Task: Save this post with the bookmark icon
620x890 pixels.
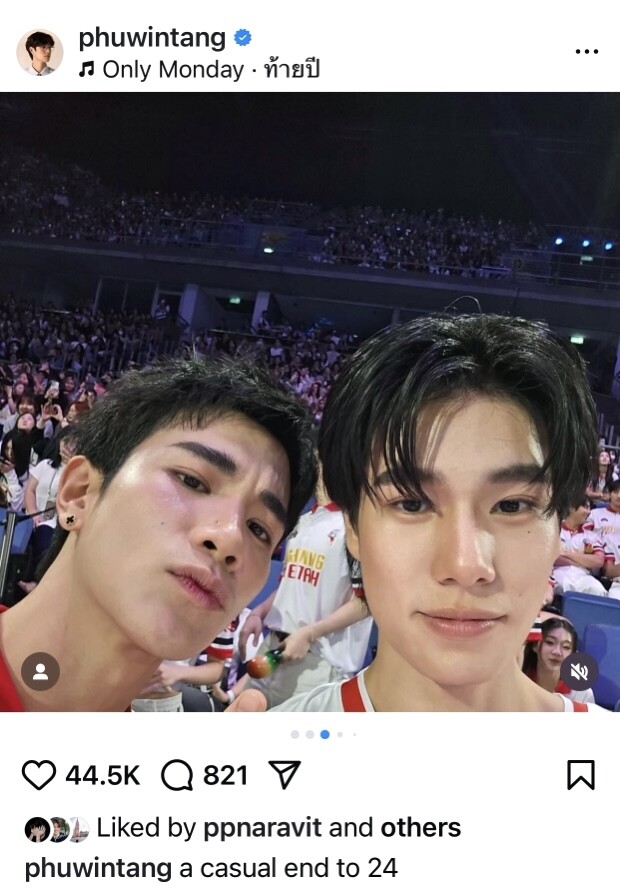Action: pyautogui.click(x=580, y=774)
